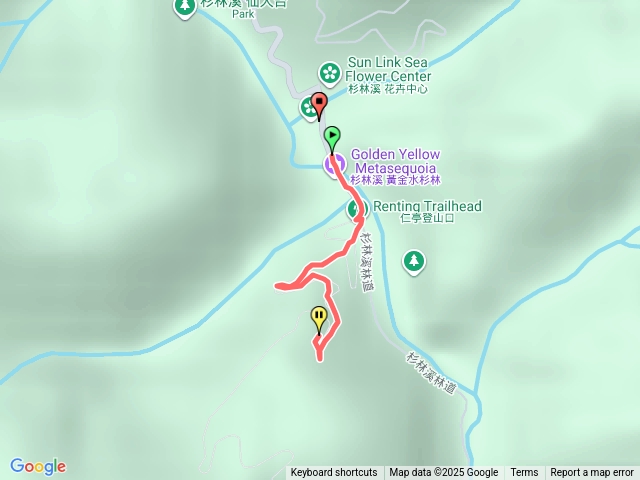Tap the yellow pause pin marker

tap(319, 318)
